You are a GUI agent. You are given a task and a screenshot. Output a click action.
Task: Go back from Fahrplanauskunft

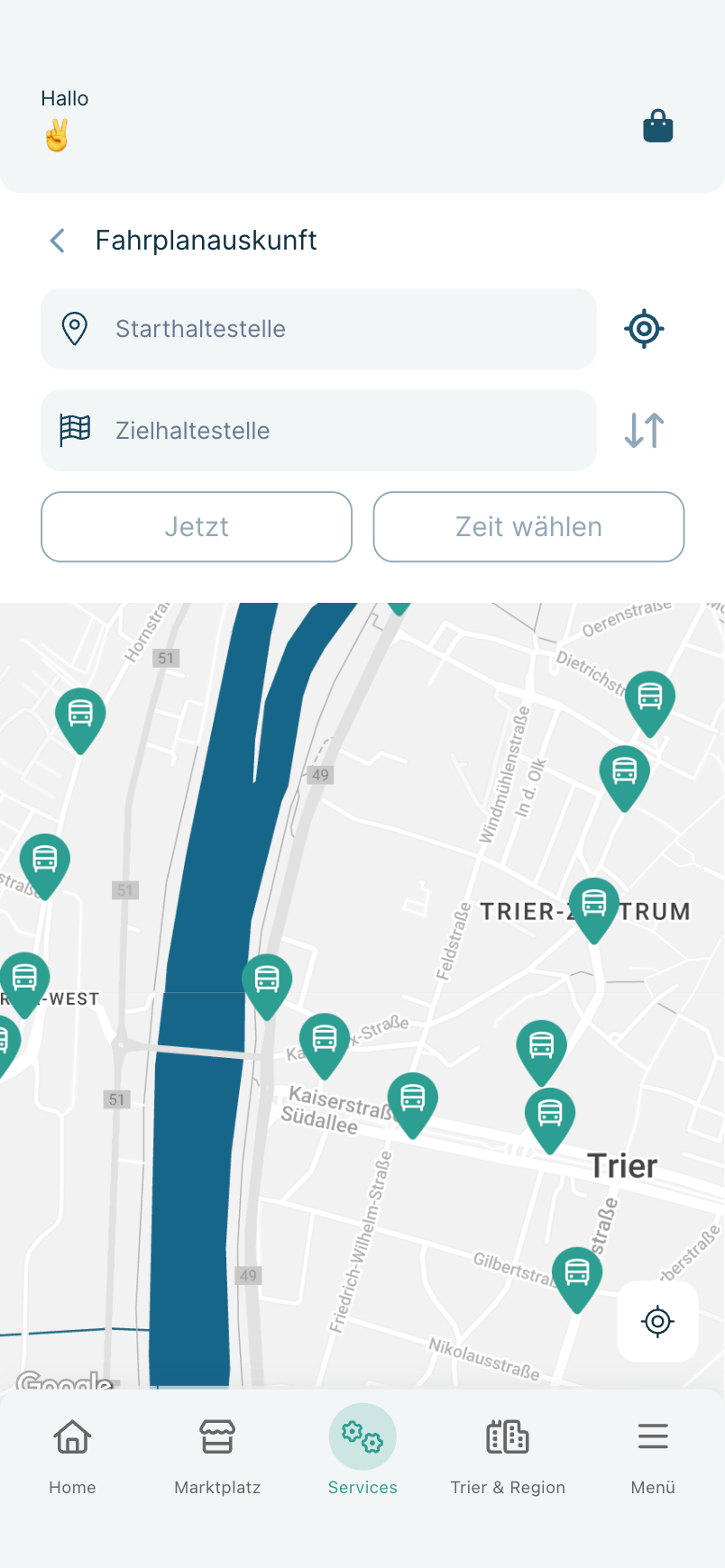[x=58, y=241]
